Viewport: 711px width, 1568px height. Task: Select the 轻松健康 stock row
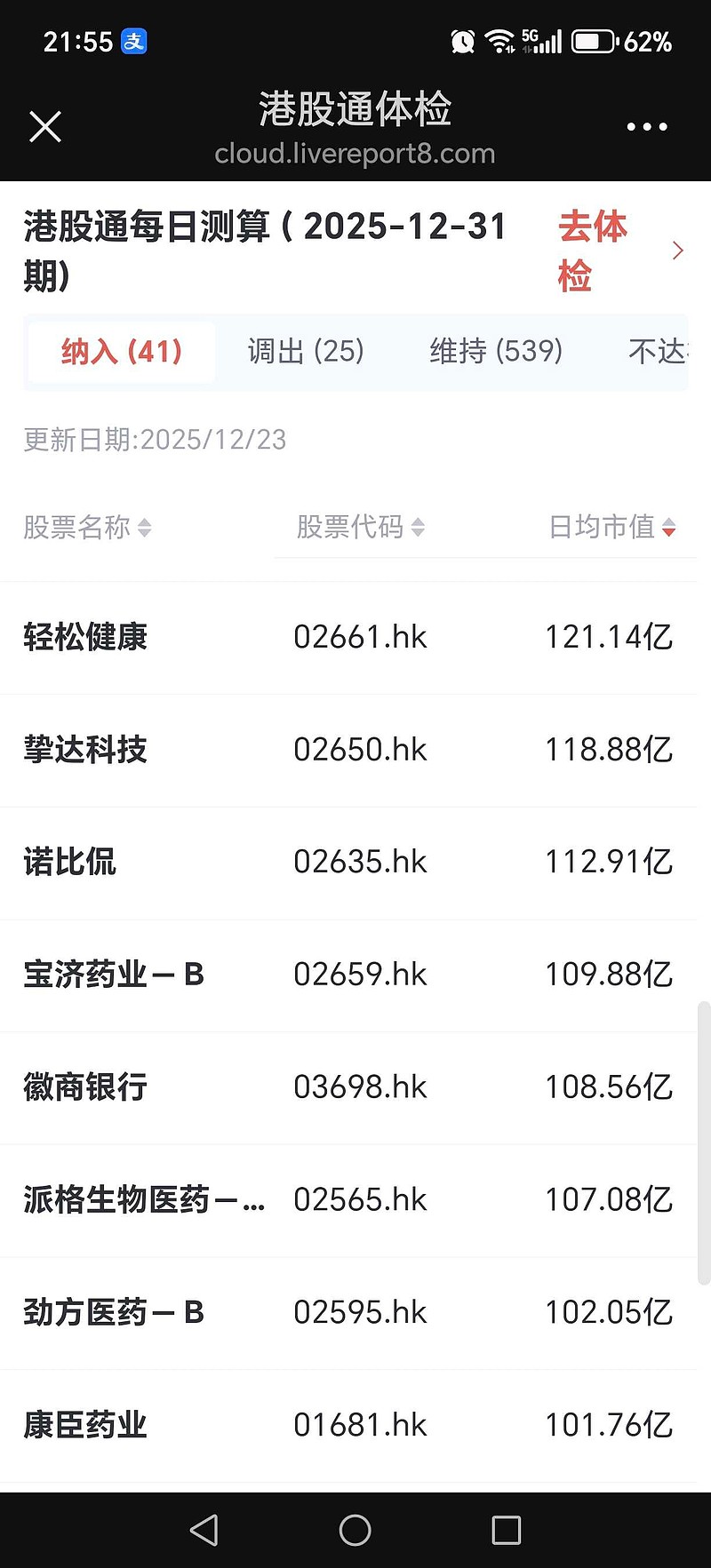coord(355,638)
